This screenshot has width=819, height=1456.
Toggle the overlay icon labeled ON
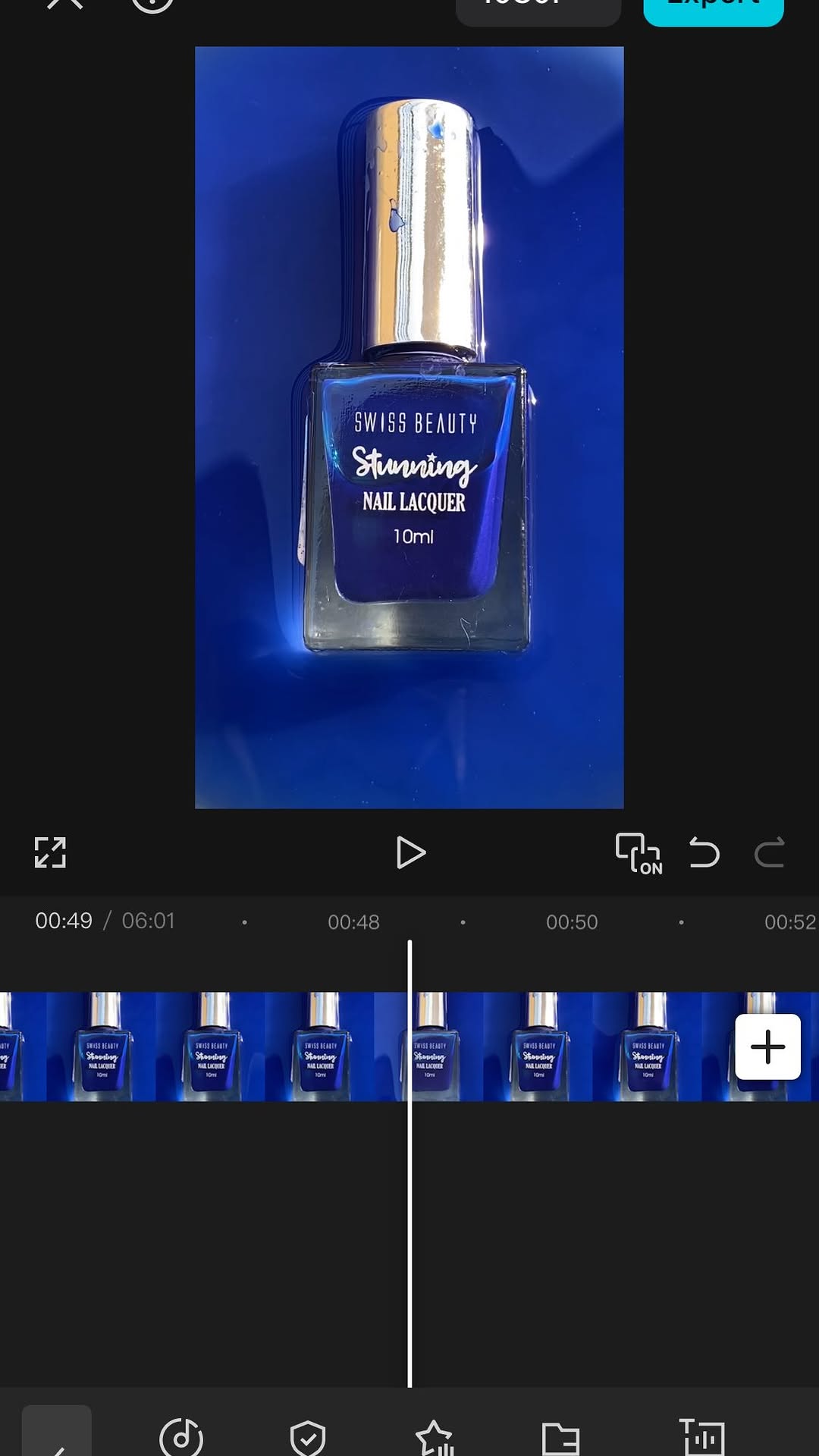pyautogui.click(x=638, y=853)
